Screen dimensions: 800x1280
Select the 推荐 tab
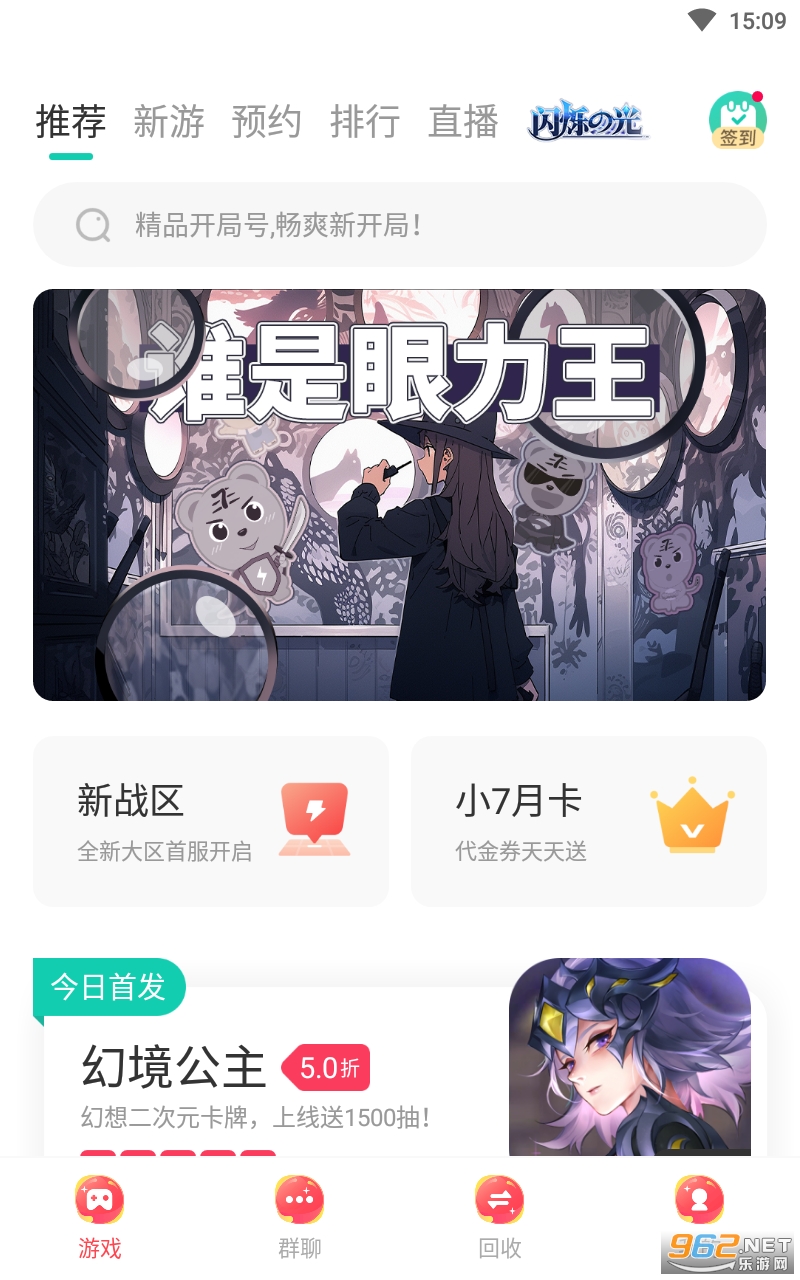point(71,122)
